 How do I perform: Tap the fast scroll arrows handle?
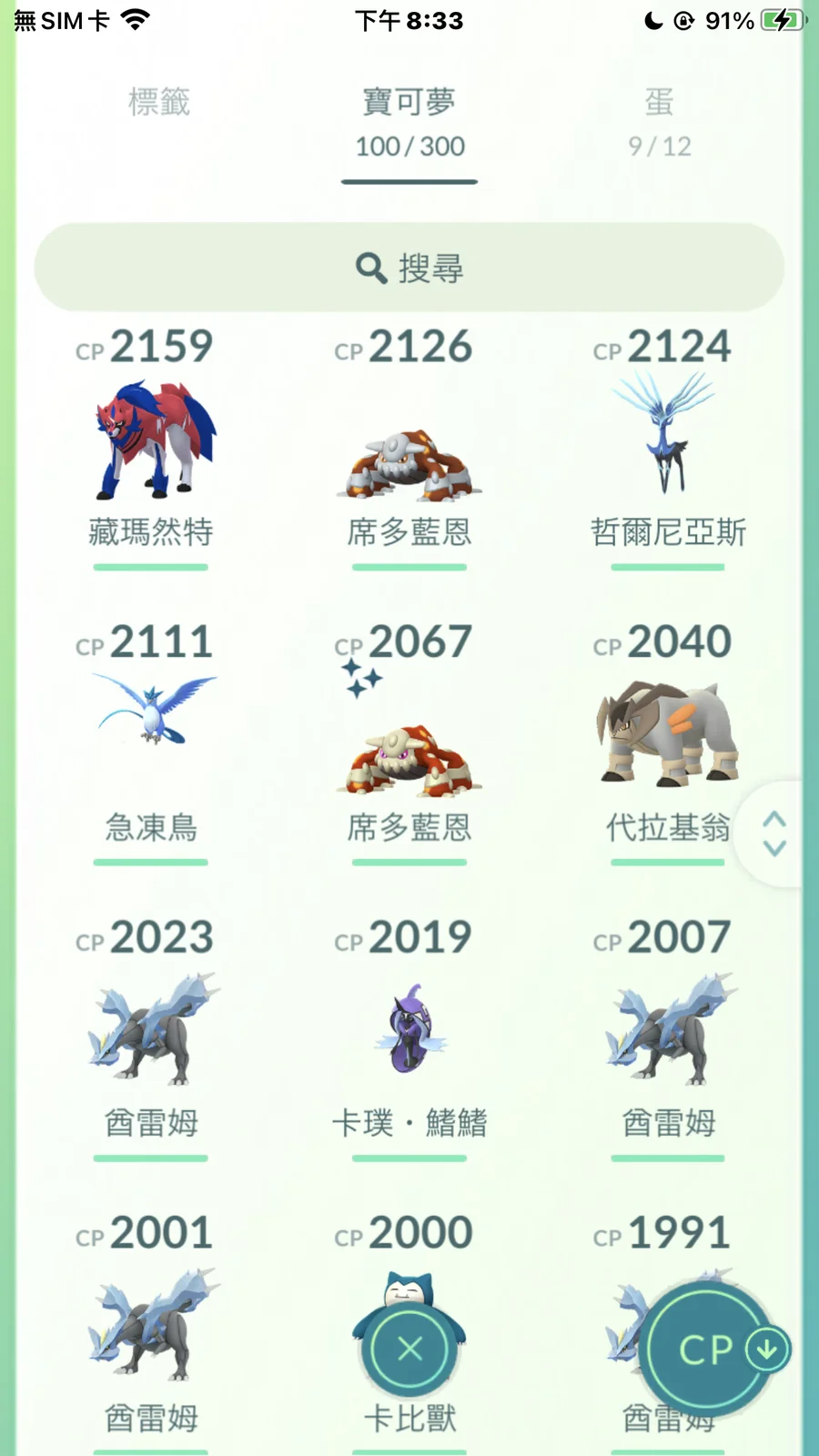(x=774, y=834)
